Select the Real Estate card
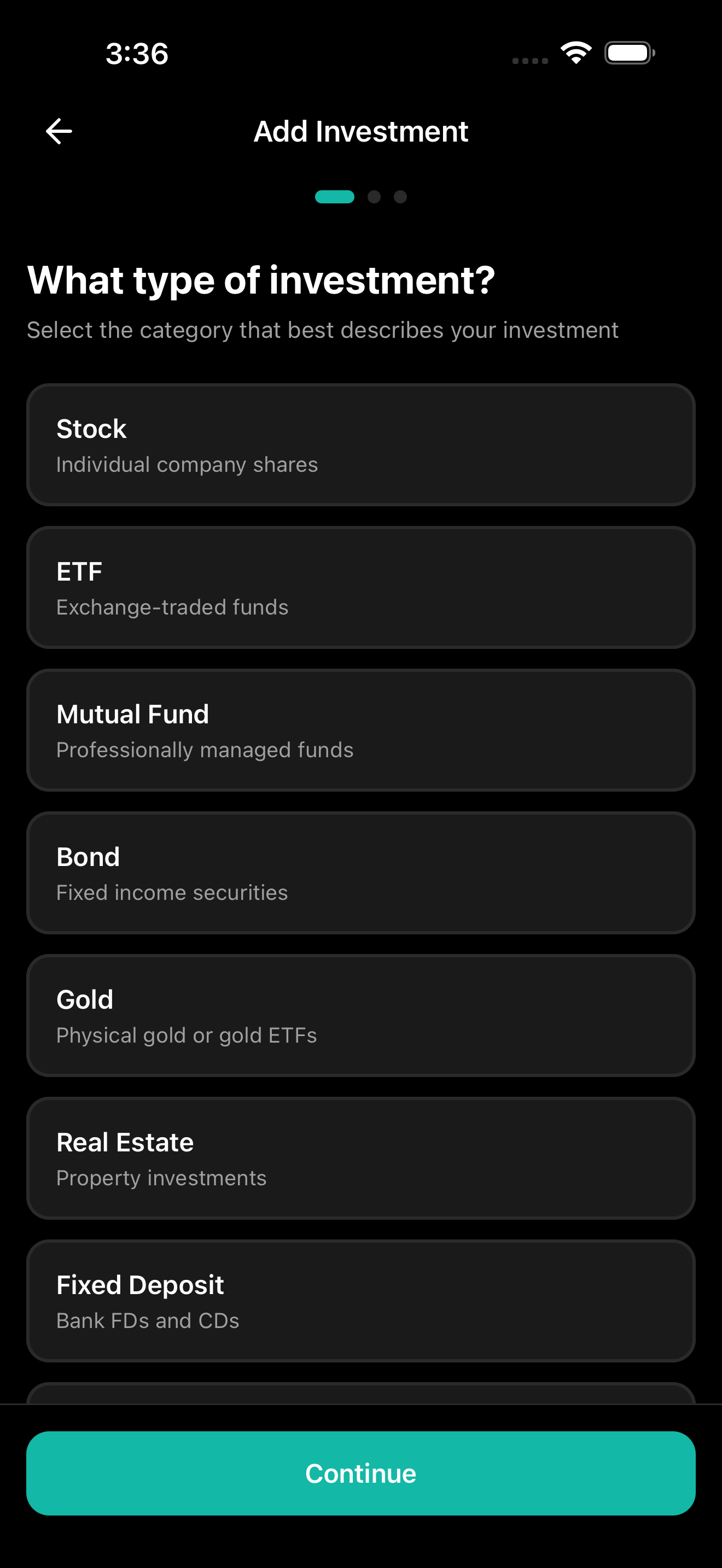The width and height of the screenshot is (722, 1568). [x=360, y=1159]
